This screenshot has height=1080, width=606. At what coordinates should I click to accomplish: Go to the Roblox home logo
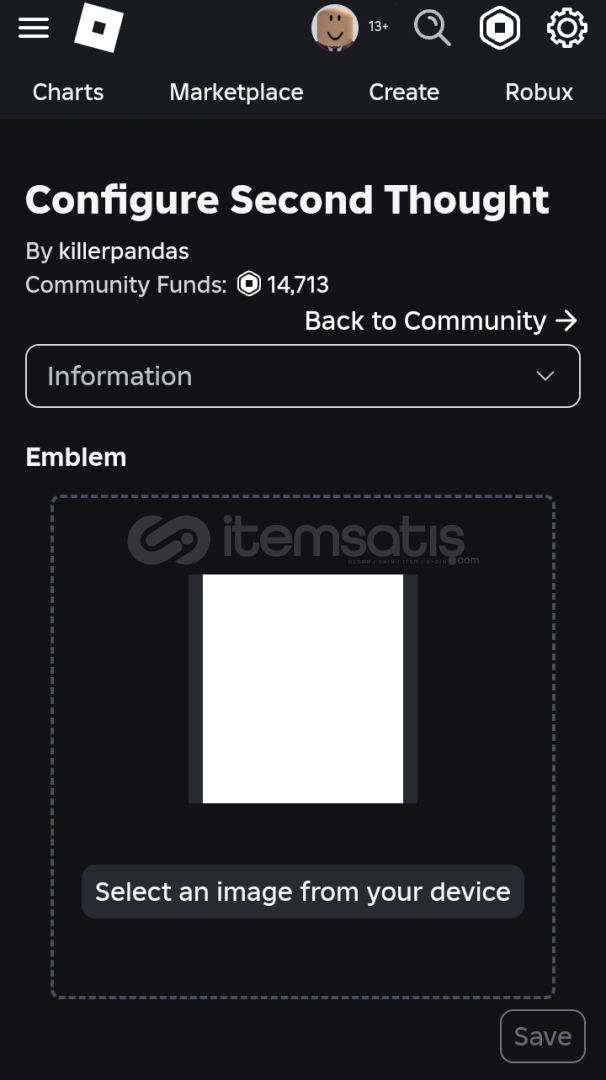(99, 28)
